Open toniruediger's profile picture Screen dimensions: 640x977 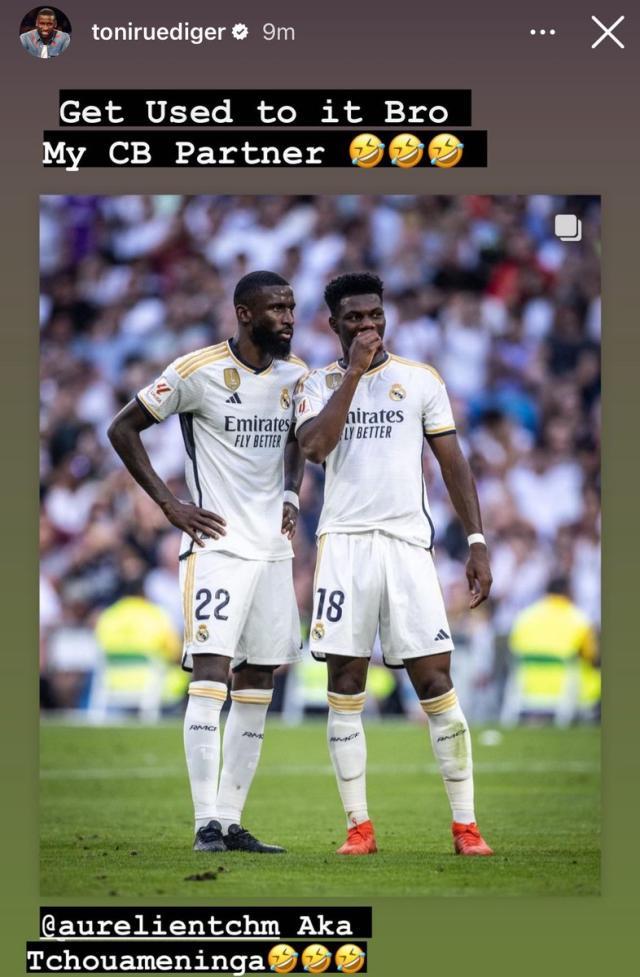(x=45, y=32)
